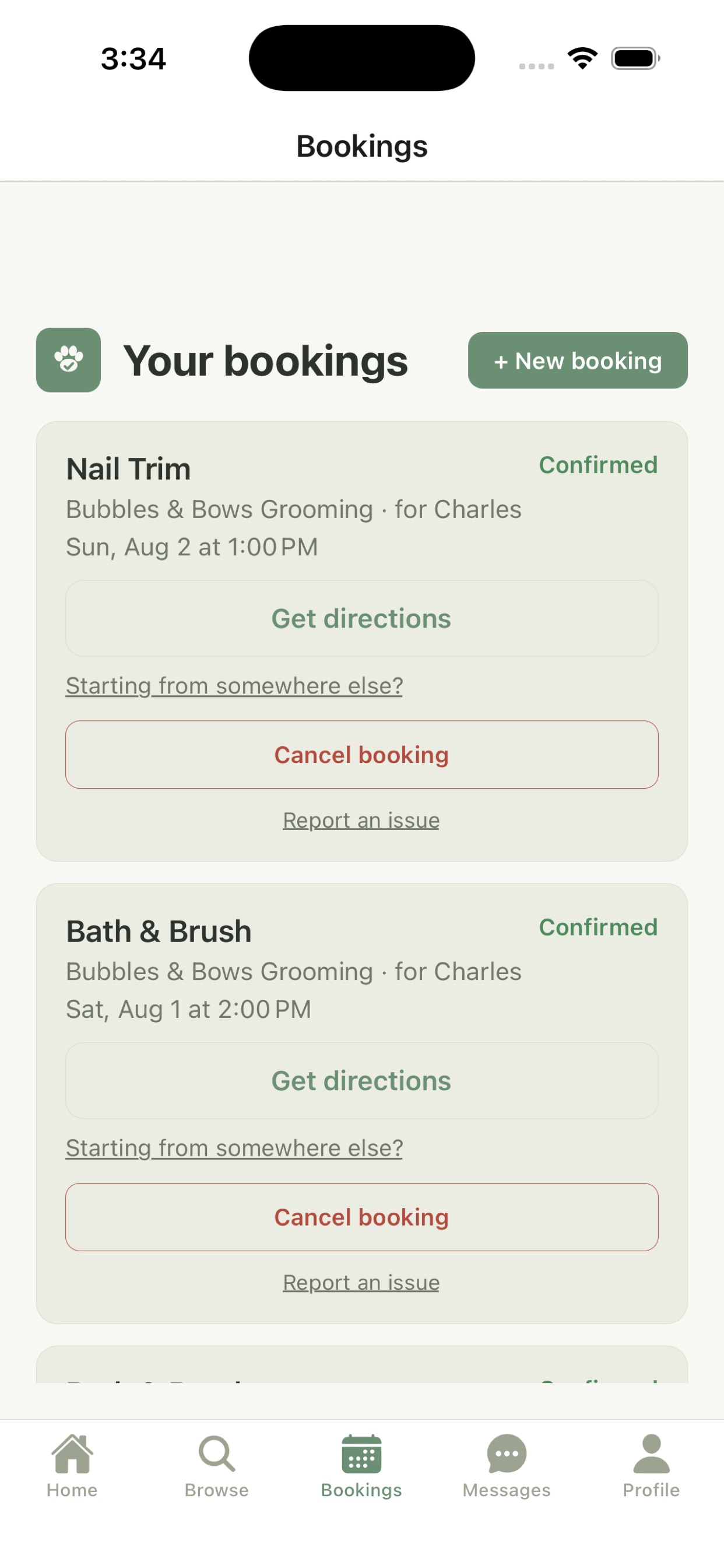Get directions for the Aug 1 Bath & Brush

click(361, 1080)
